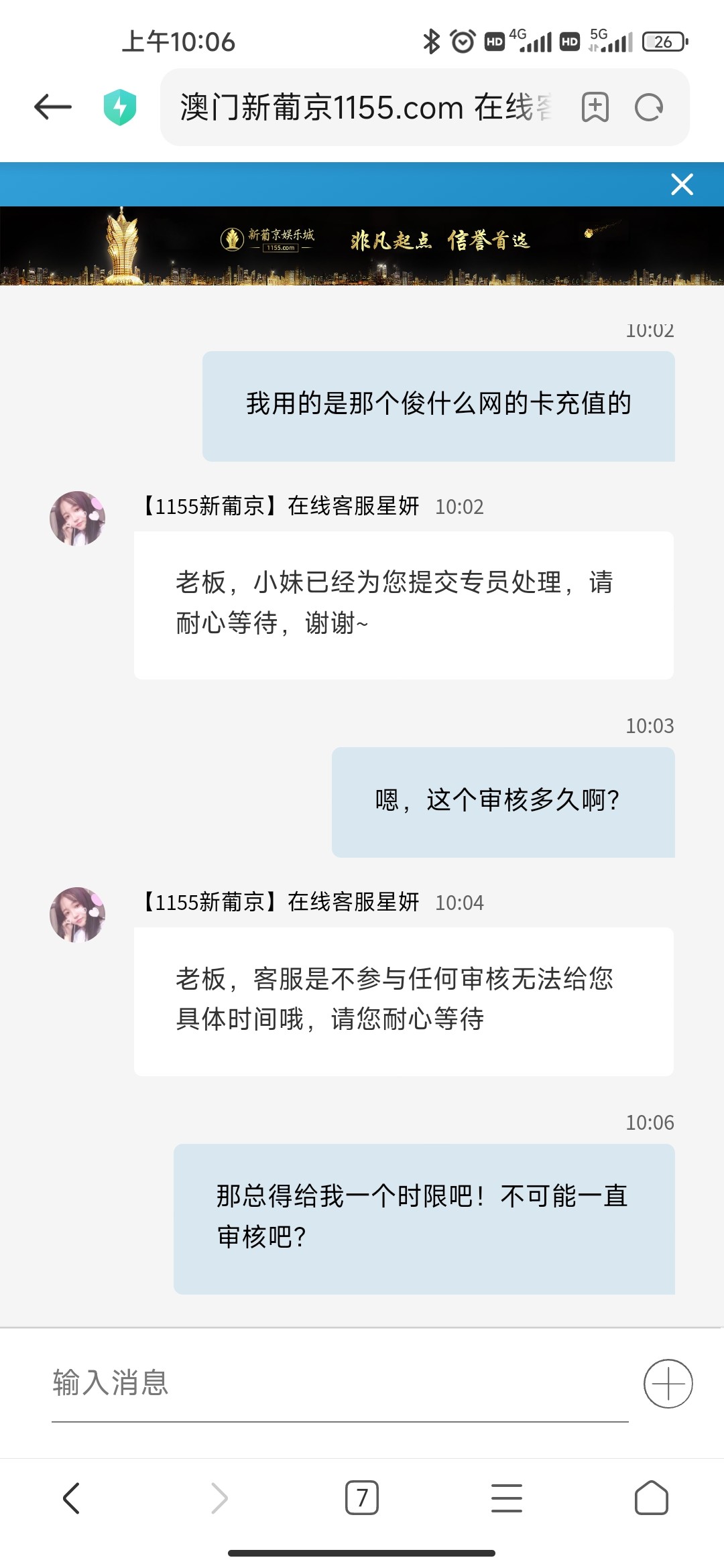Tap the battery indicator showing 26

(x=664, y=42)
